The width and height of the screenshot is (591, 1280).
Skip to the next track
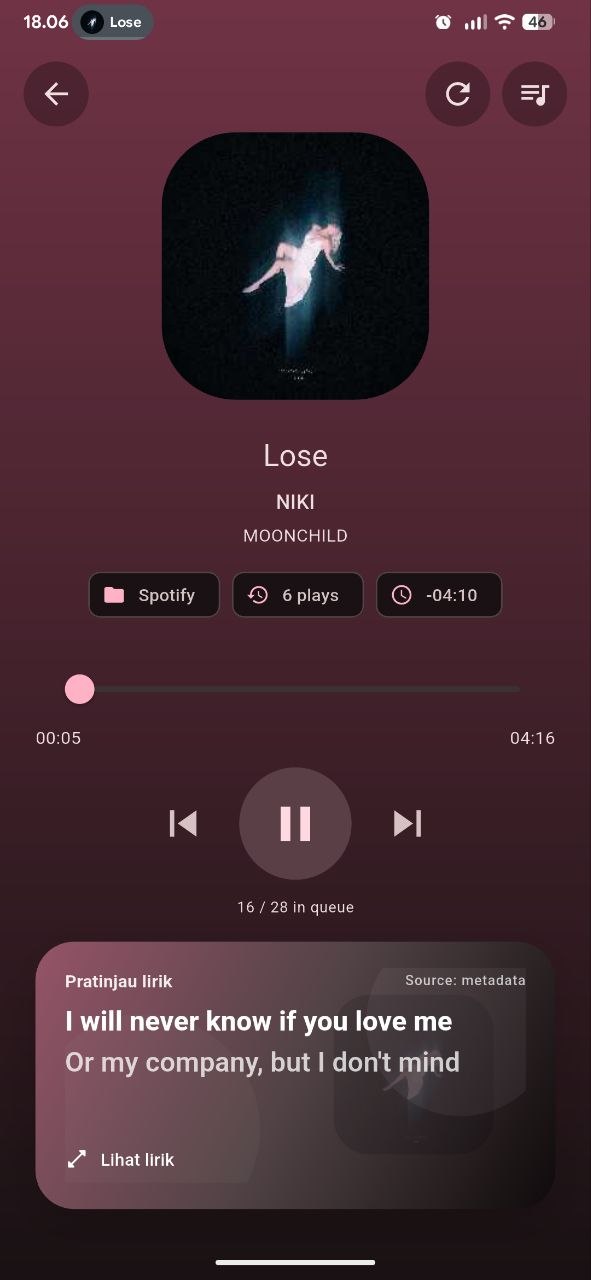(x=407, y=823)
